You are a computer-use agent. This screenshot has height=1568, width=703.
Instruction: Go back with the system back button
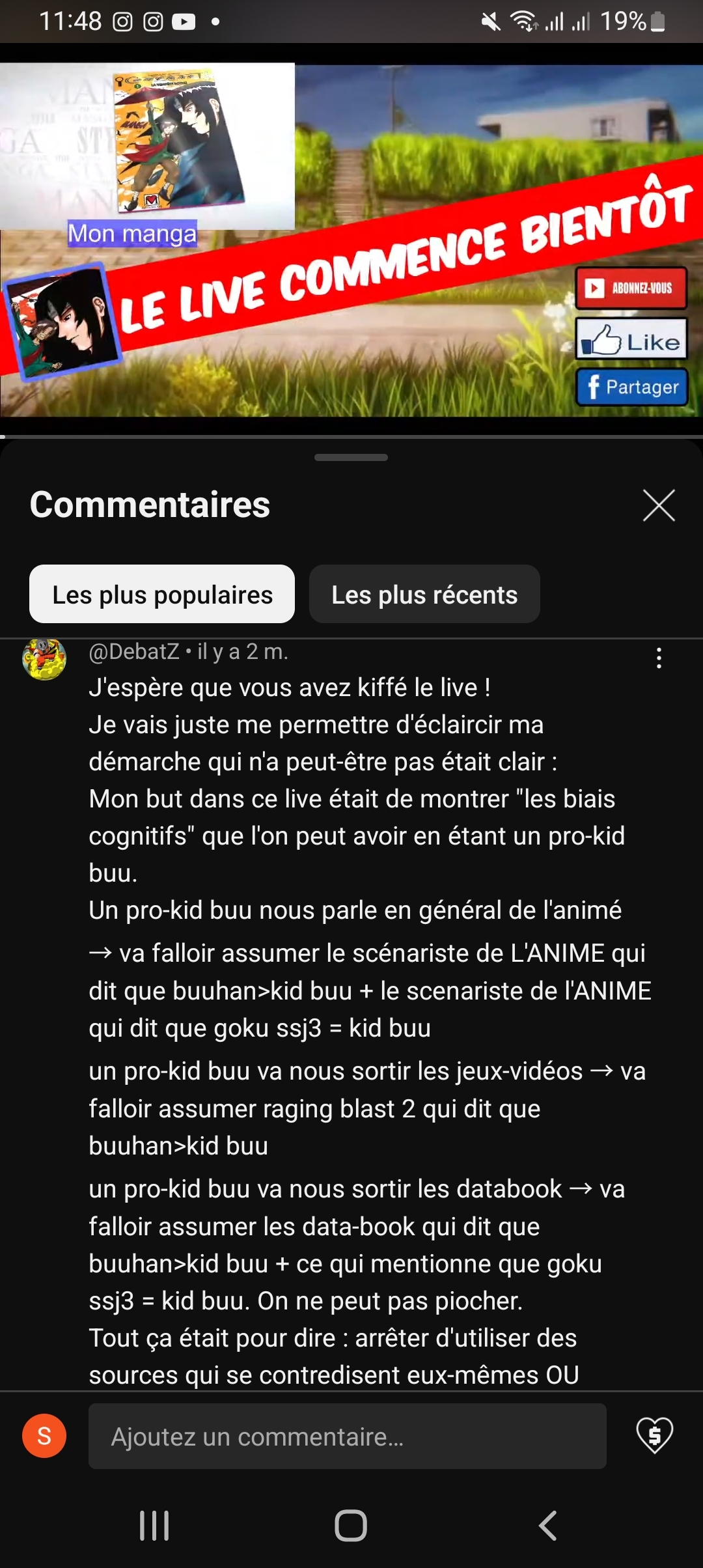click(548, 1525)
